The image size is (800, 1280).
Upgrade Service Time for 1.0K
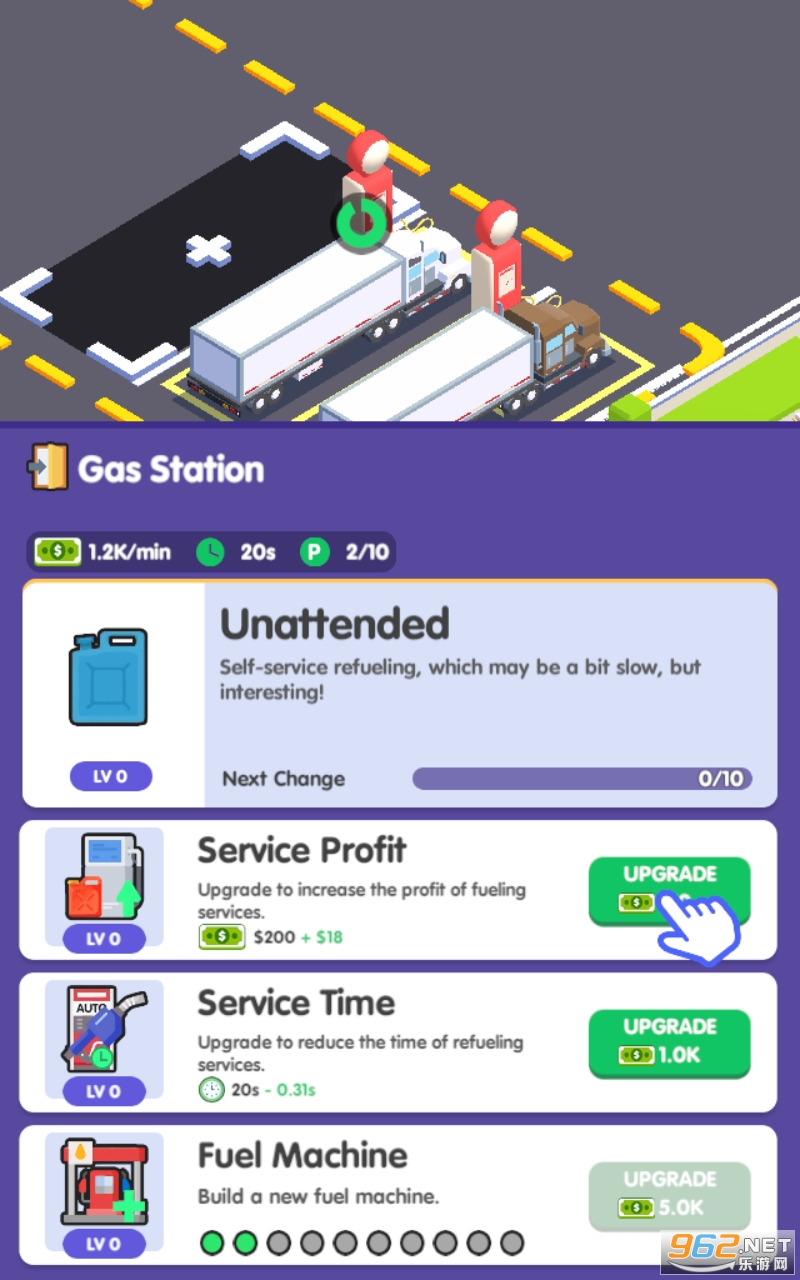(668, 1042)
